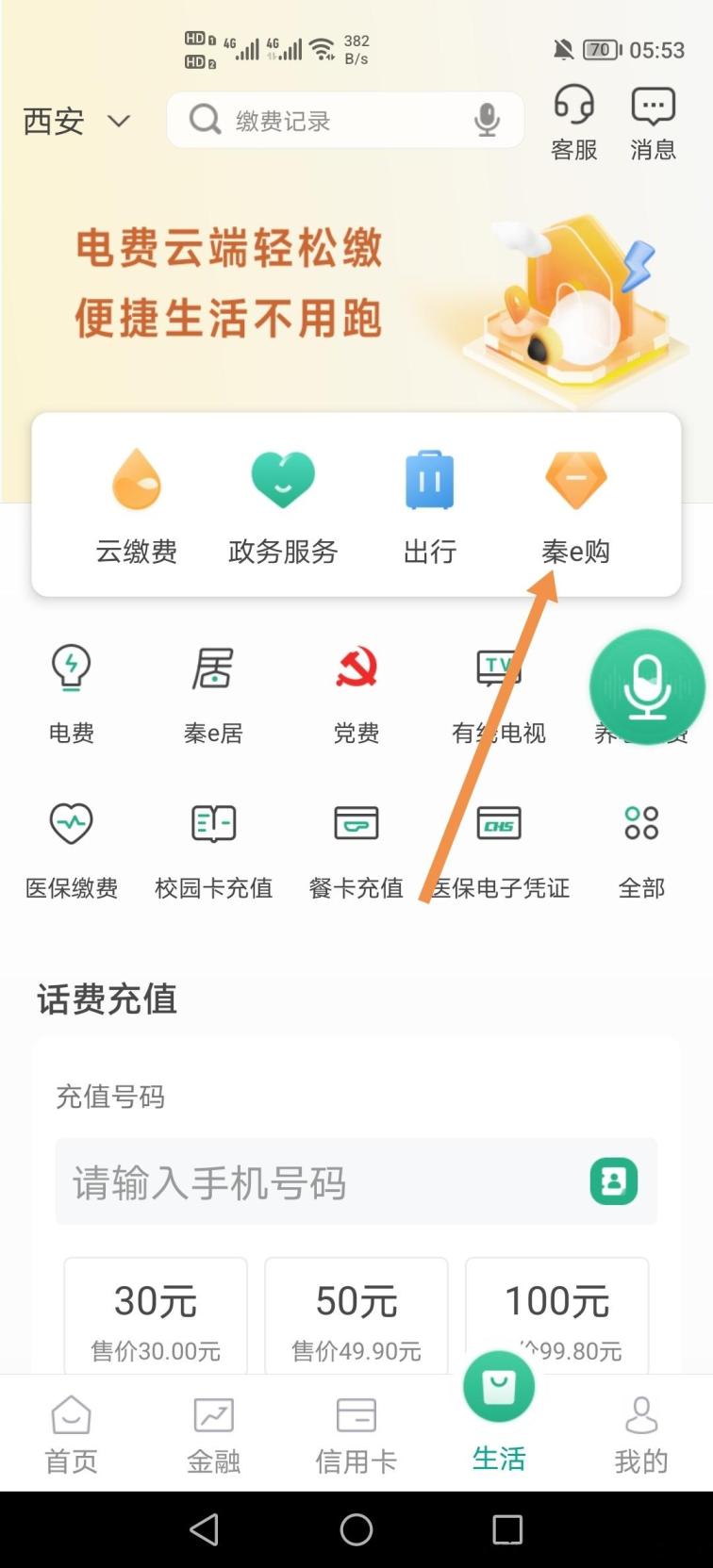
Task: Switch to the 我的 tab
Action: (x=641, y=1434)
